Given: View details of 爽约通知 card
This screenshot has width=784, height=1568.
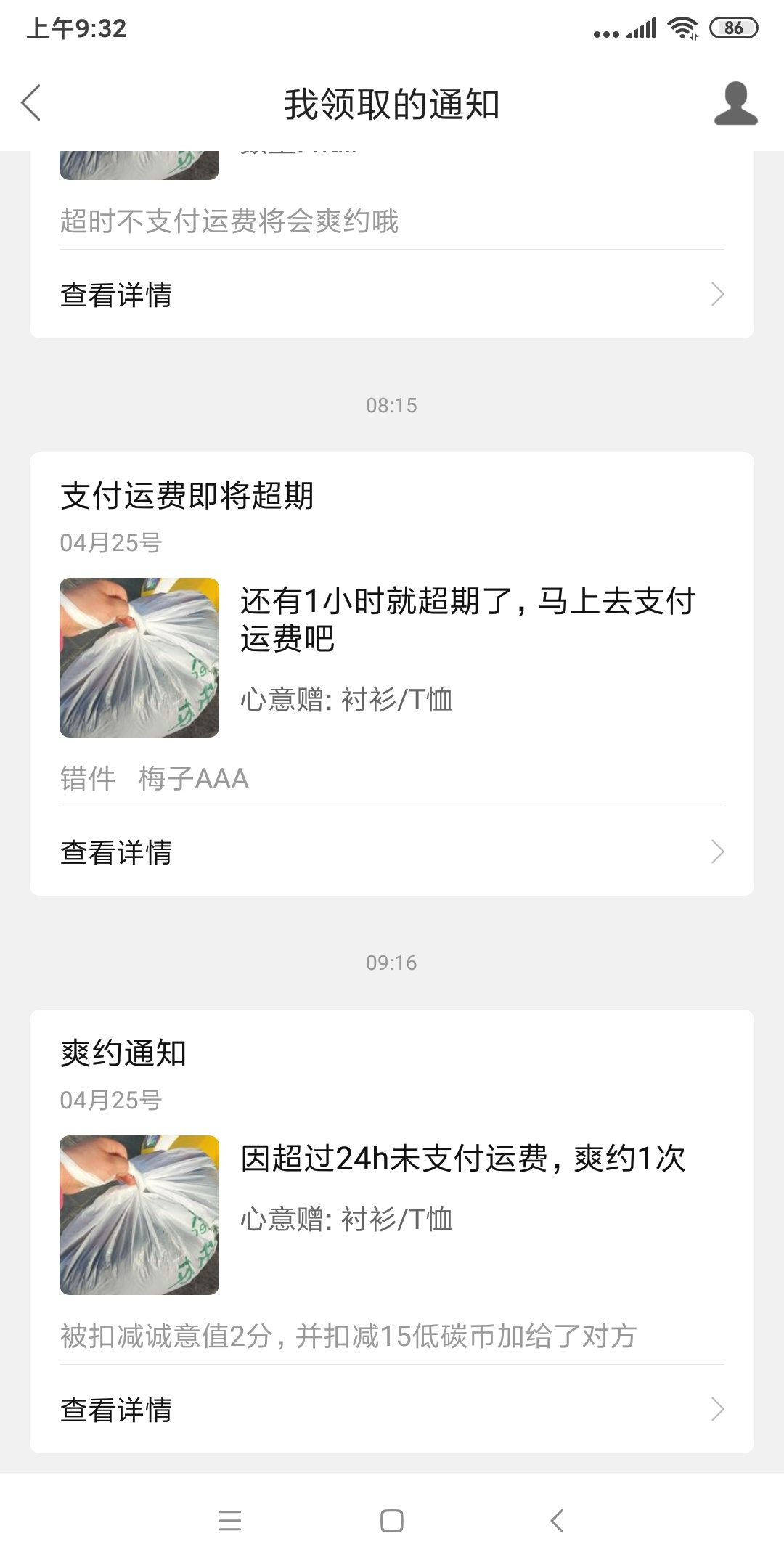Looking at the screenshot, I should click(x=391, y=1409).
